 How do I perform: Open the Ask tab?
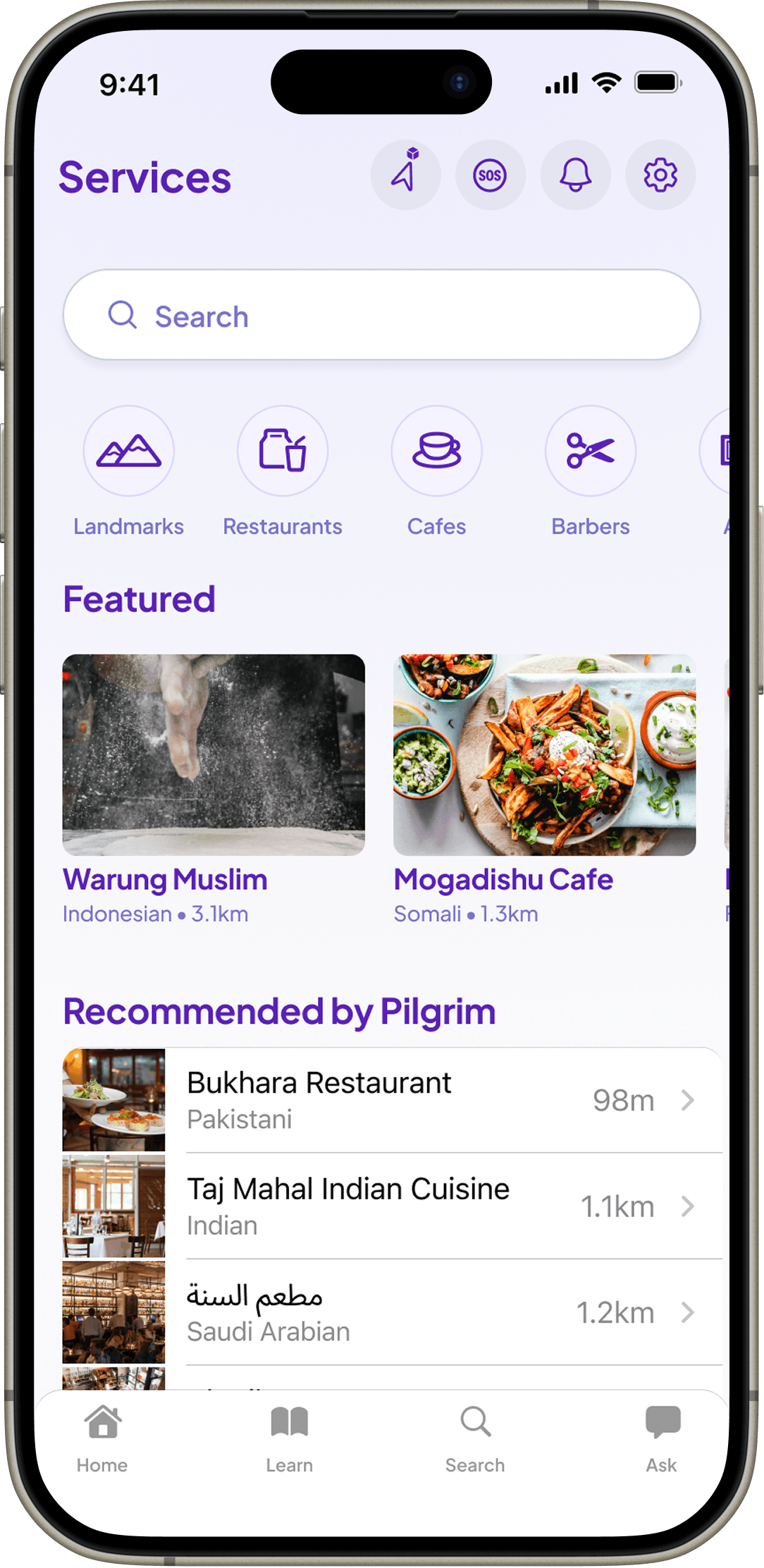pyautogui.click(x=661, y=1437)
